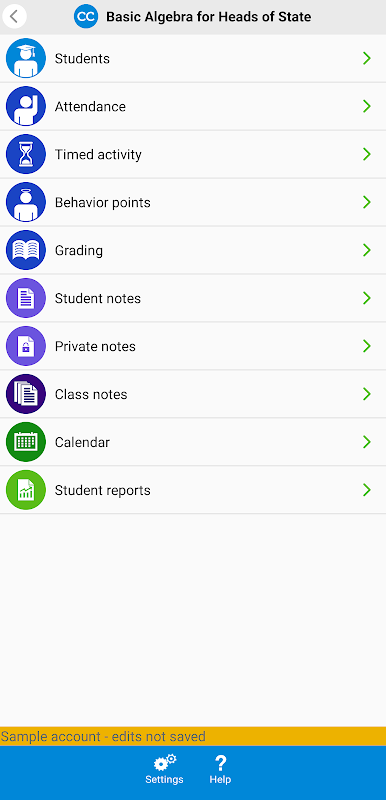Open Student notes
This screenshot has width=386, height=800.
(193, 298)
